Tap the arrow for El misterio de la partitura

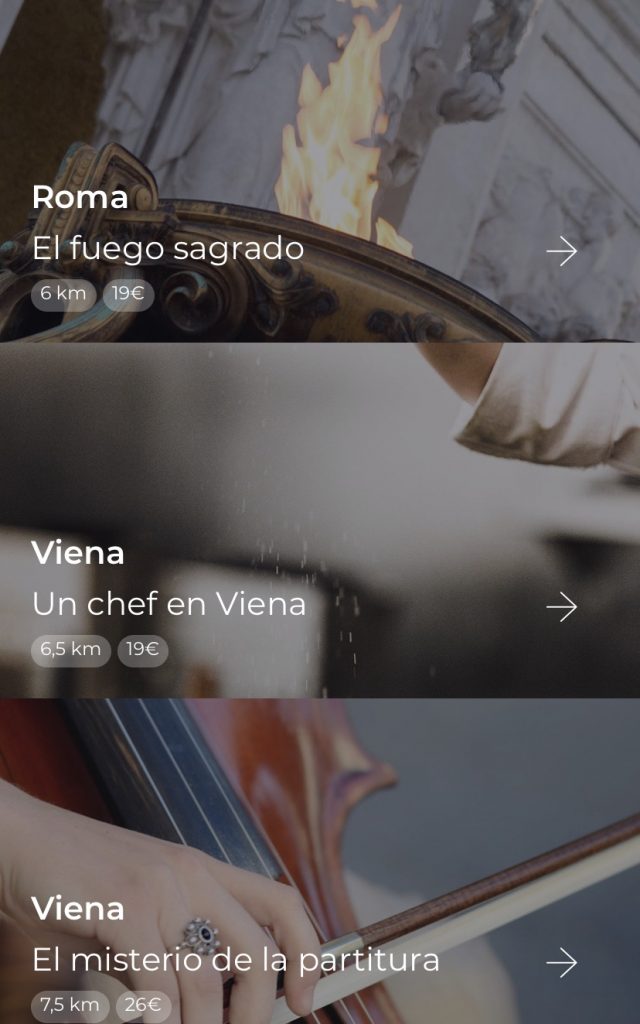(562, 962)
